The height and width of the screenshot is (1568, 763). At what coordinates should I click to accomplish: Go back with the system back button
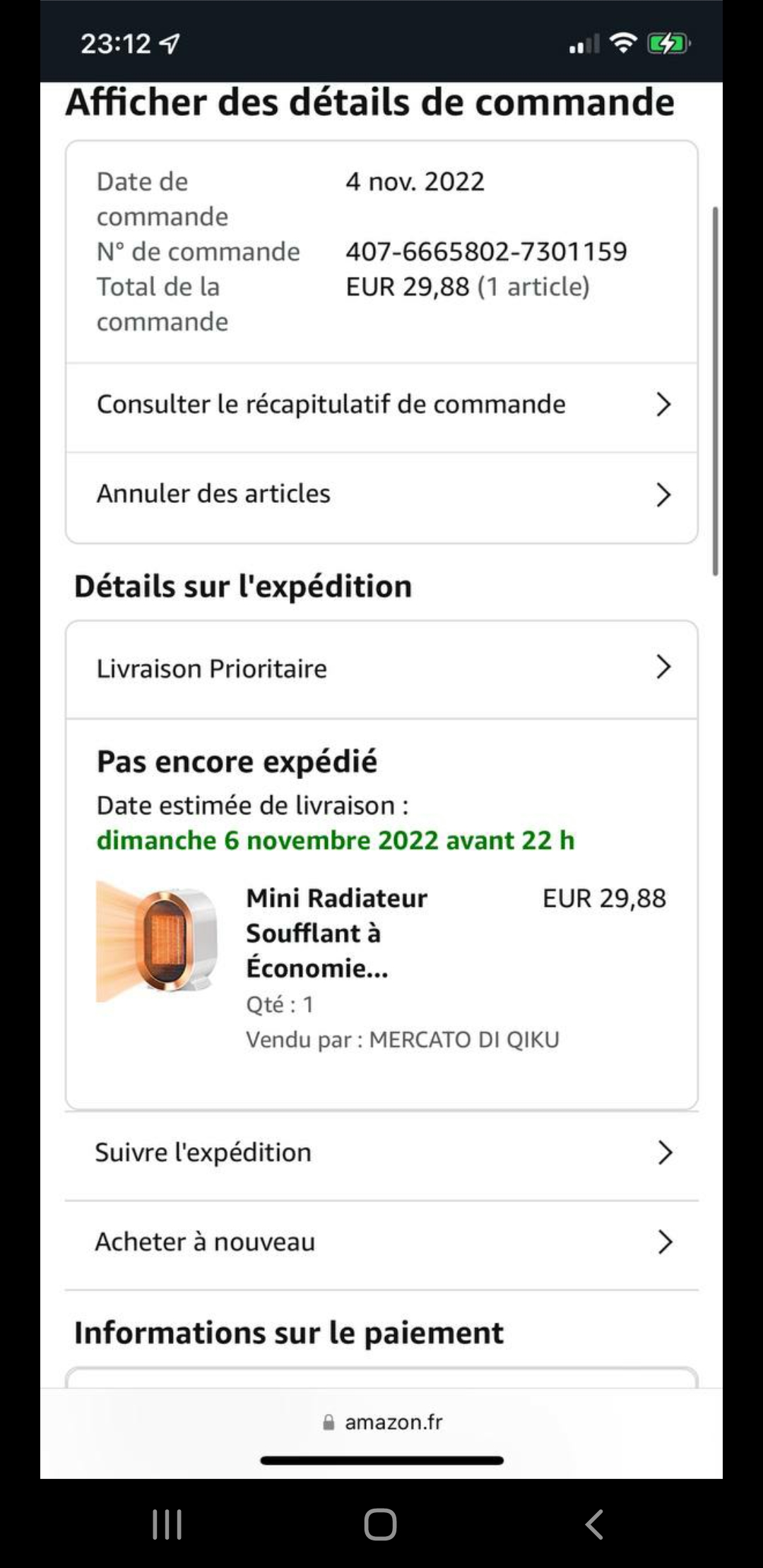coord(594,1524)
